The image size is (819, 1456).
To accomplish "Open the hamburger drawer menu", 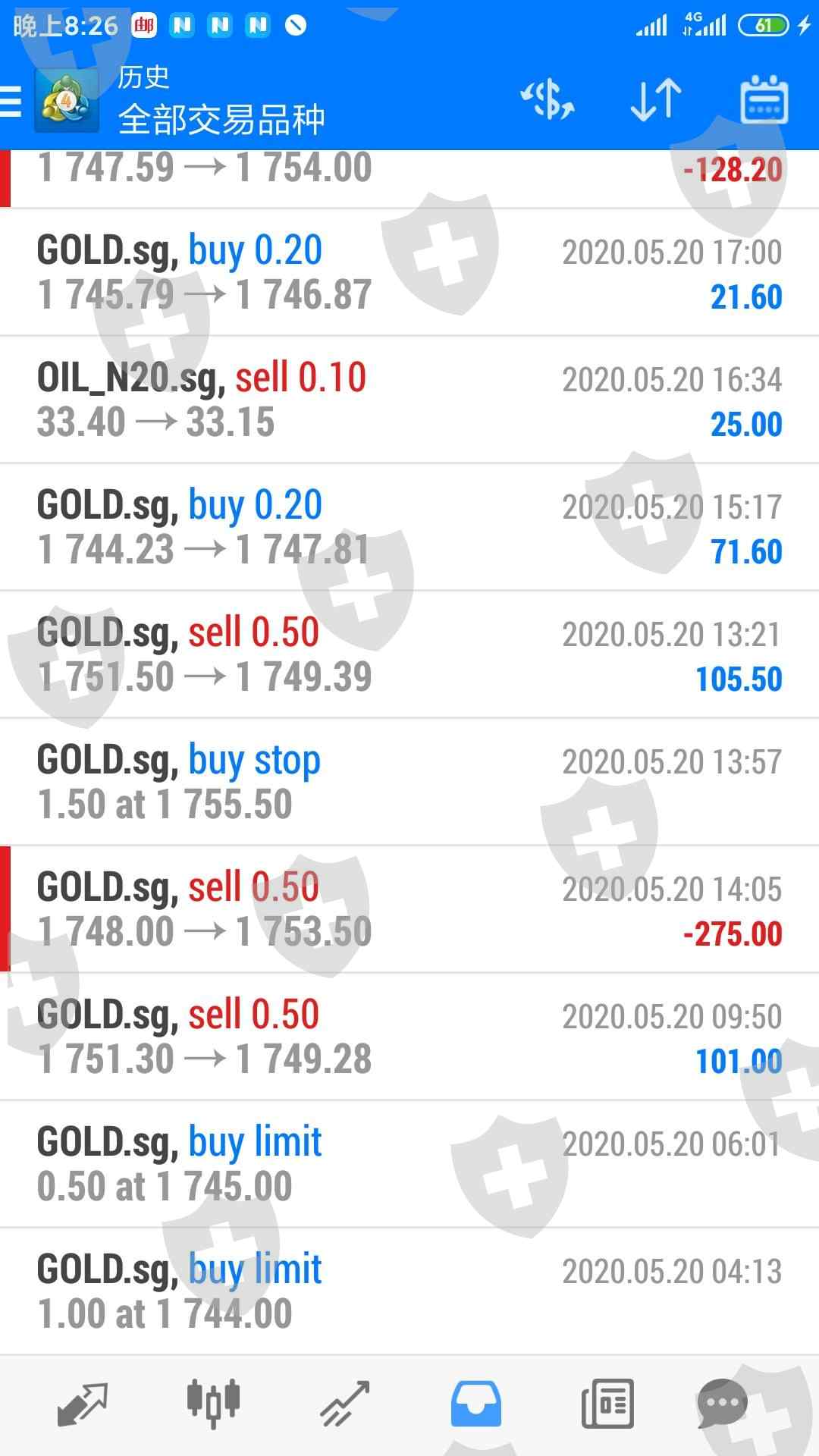I will click(x=12, y=101).
